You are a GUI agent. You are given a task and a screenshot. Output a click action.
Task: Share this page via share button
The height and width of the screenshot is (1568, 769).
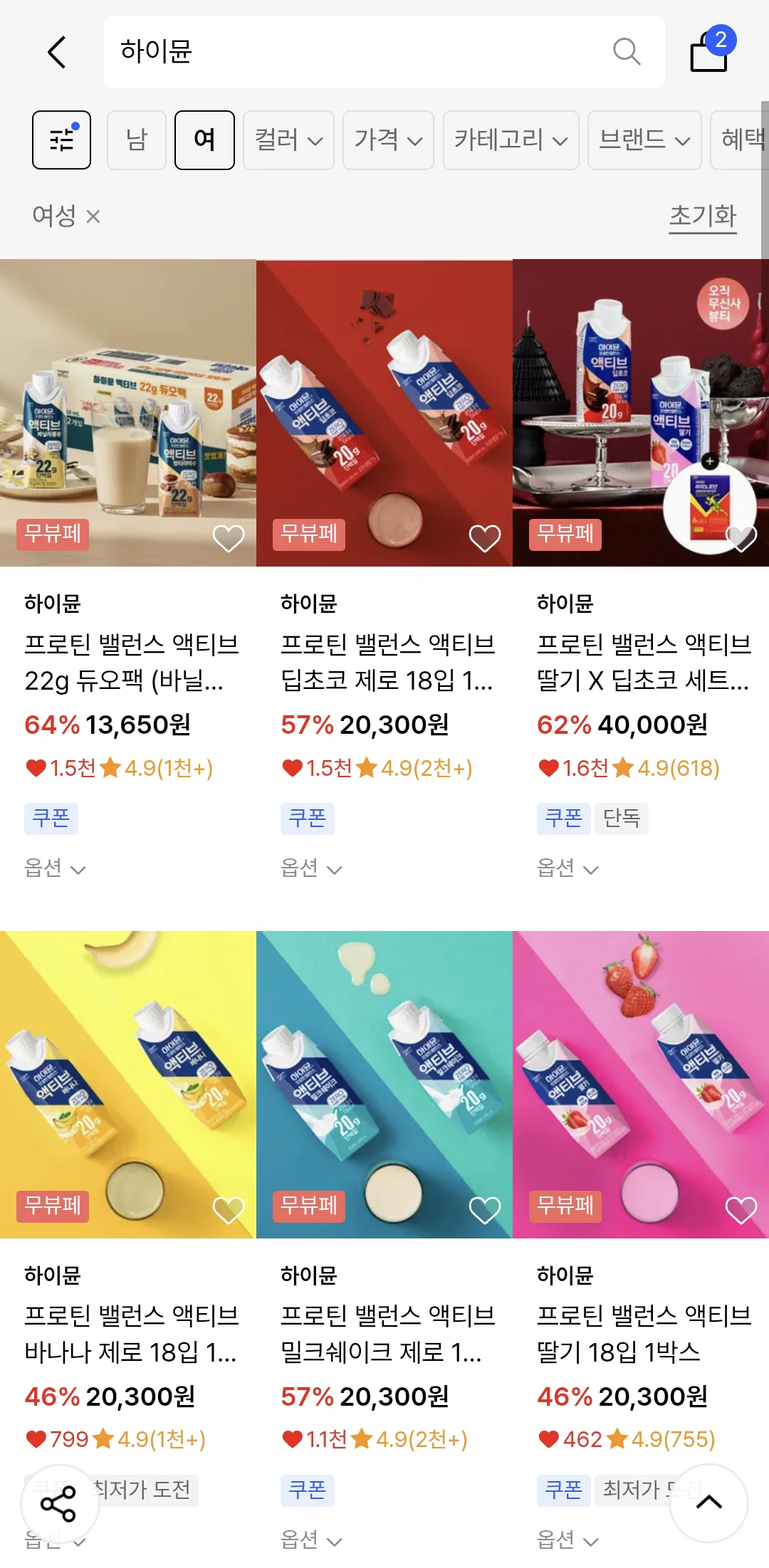click(59, 1504)
